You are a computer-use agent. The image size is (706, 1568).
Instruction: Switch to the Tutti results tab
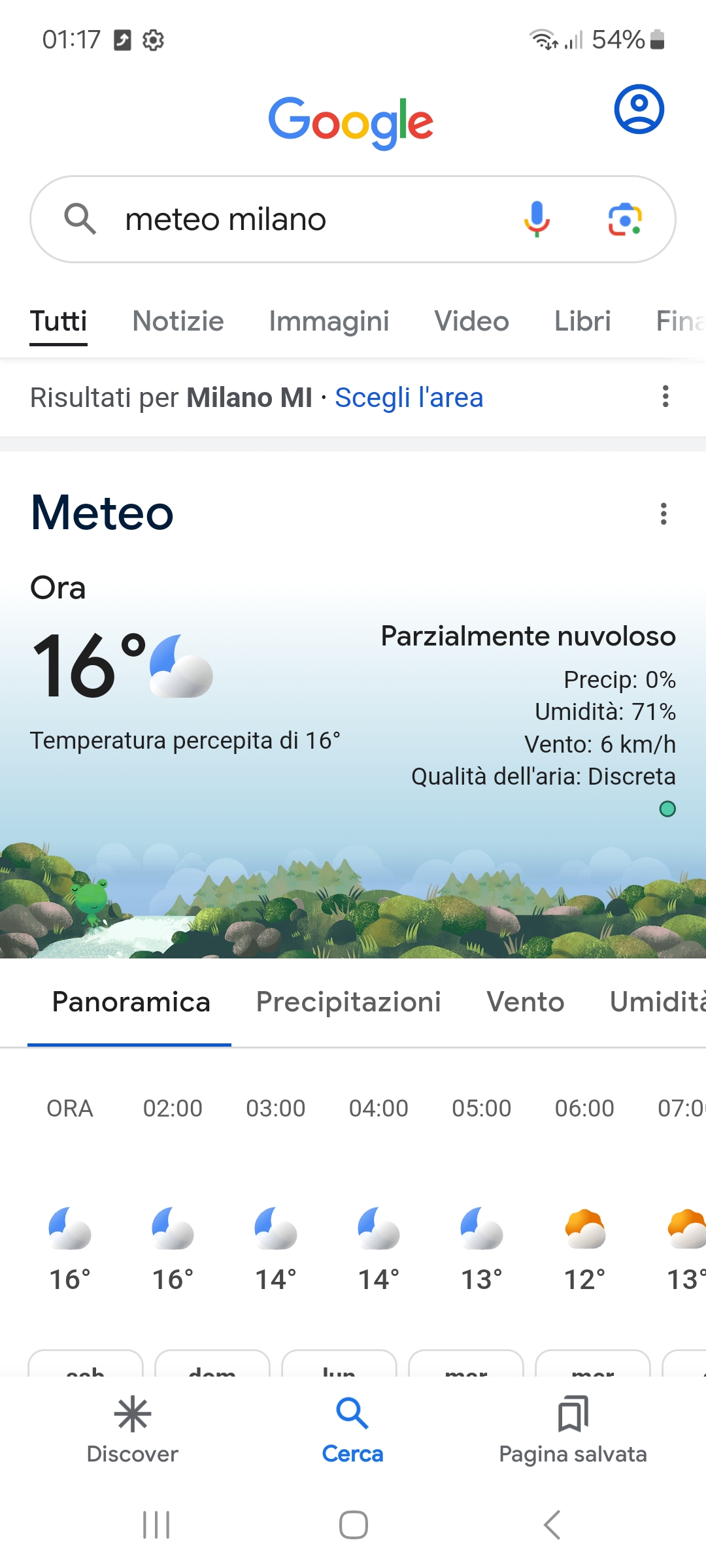tap(58, 321)
